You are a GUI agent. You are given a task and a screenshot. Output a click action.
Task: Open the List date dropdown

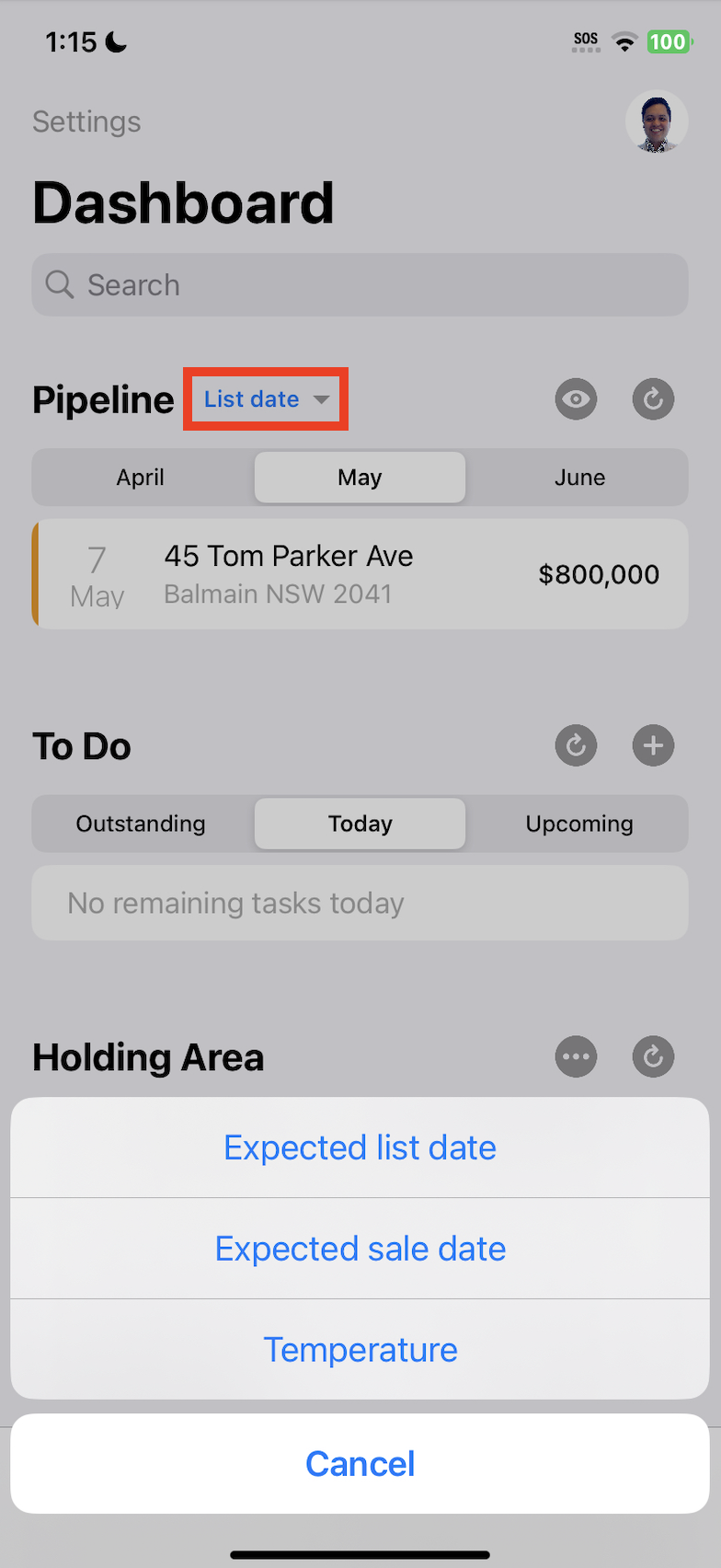(266, 399)
